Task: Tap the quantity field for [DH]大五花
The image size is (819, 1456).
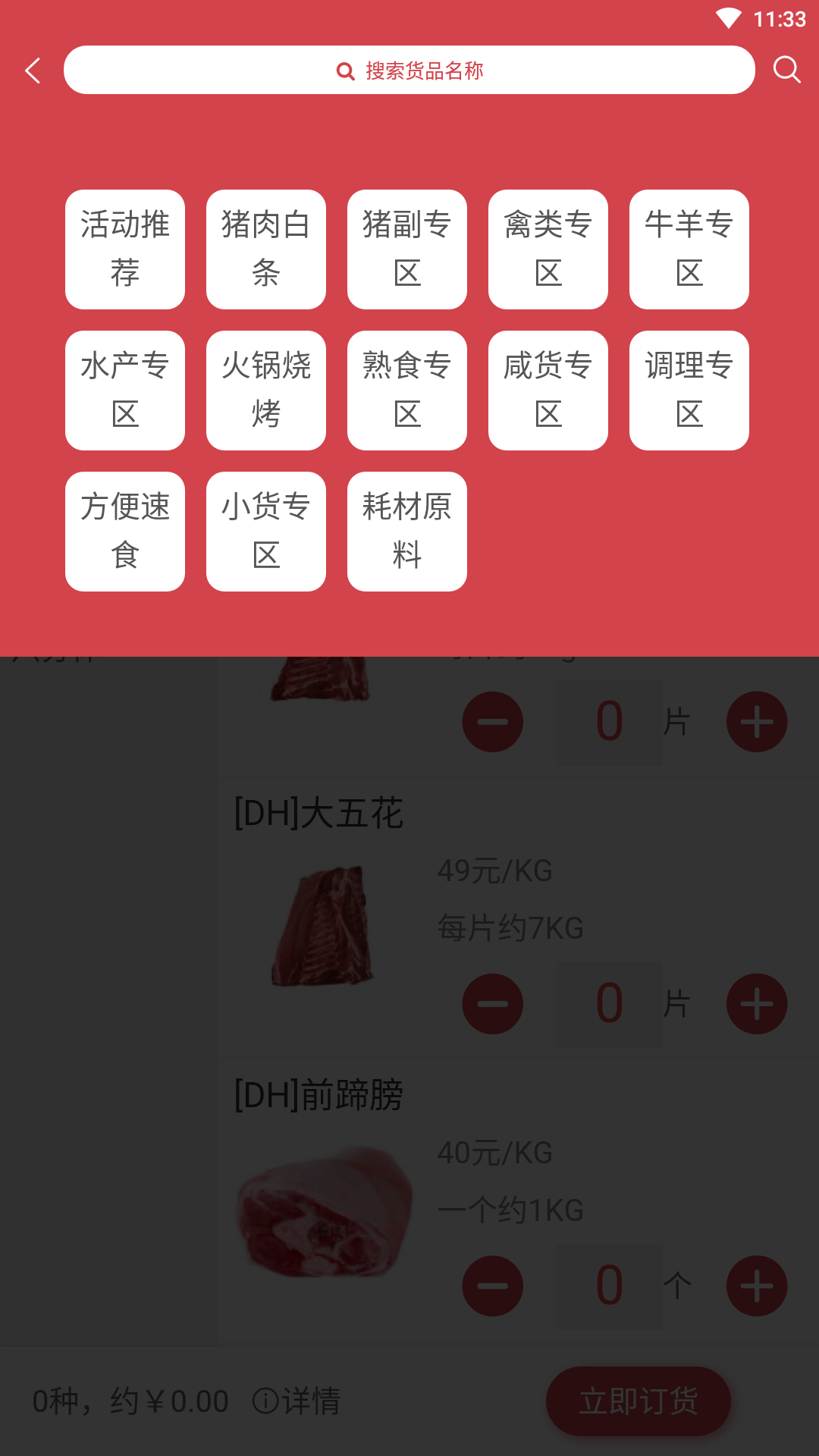Action: pos(609,1003)
